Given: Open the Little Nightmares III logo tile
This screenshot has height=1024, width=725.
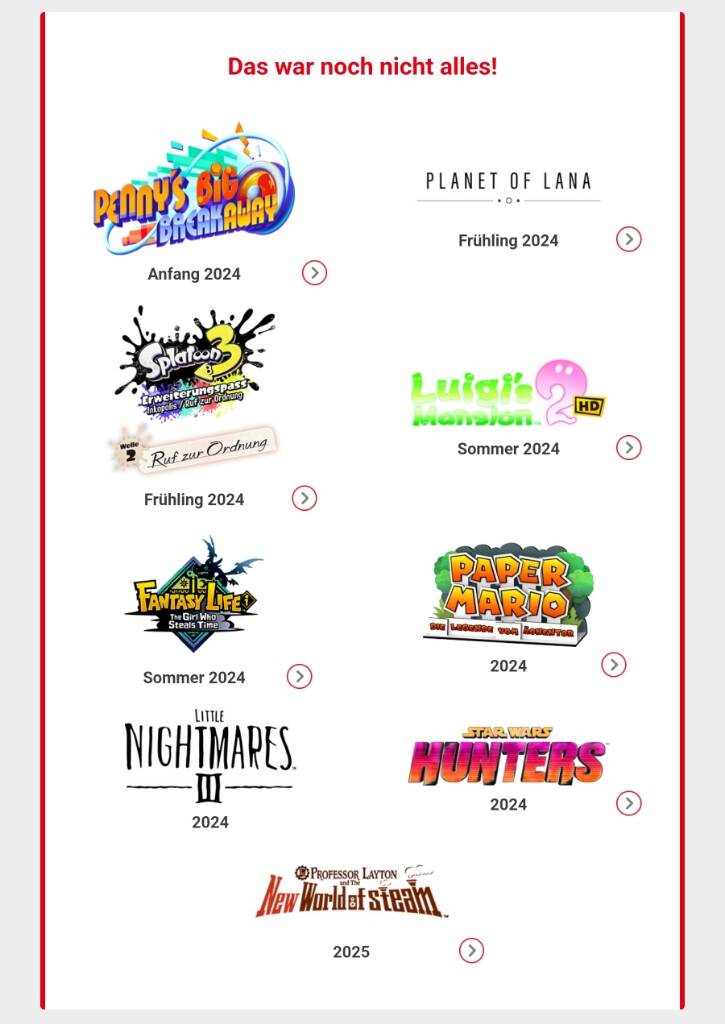Looking at the screenshot, I should [x=209, y=756].
